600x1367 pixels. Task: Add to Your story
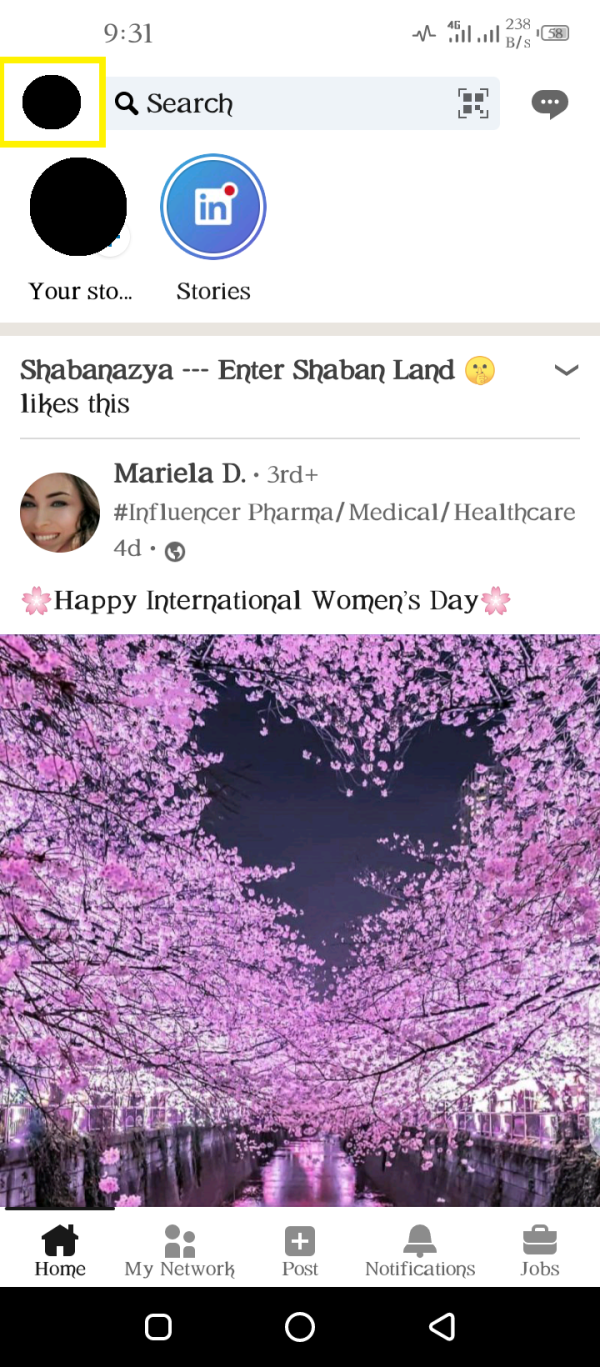(x=78, y=208)
